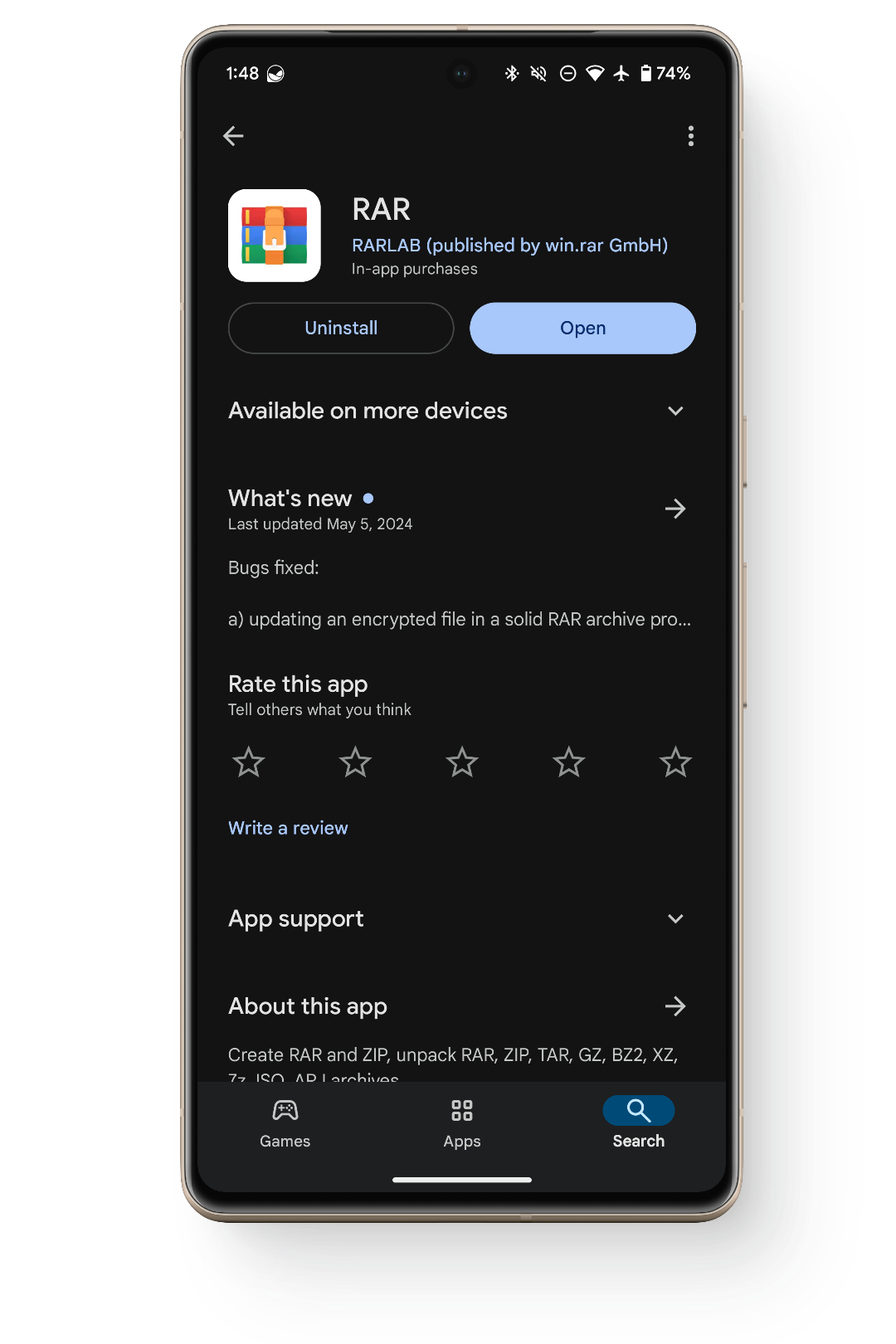
Task: Switch to the Games tab
Action: tap(285, 1123)
